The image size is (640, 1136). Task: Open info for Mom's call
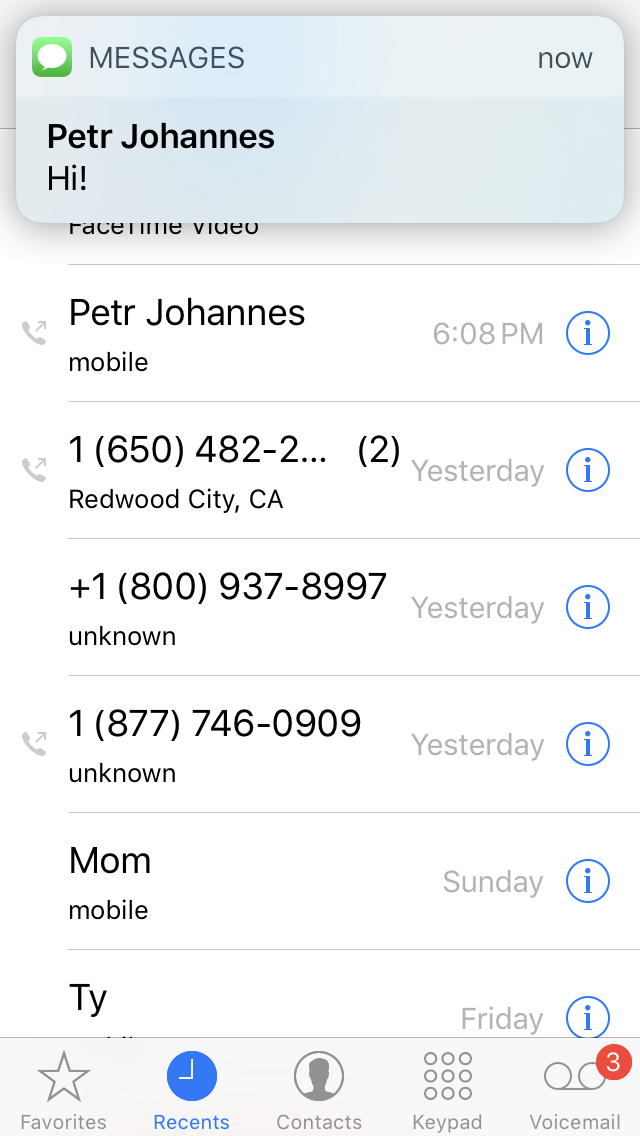coord(588,881)
